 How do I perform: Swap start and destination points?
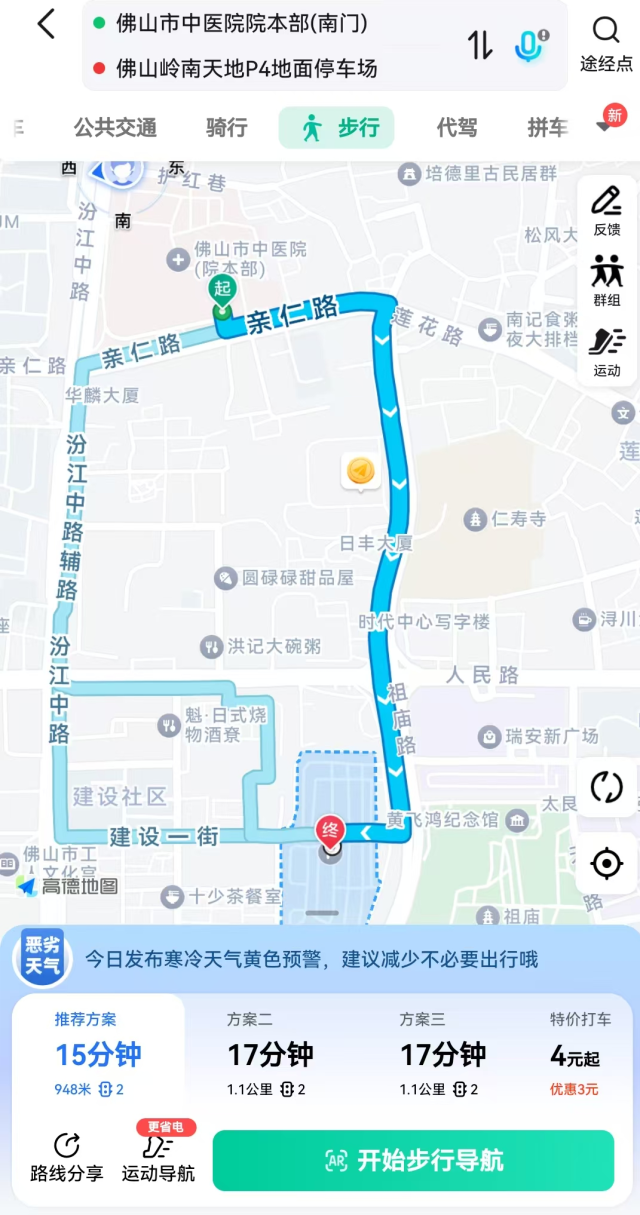(480, 45)
